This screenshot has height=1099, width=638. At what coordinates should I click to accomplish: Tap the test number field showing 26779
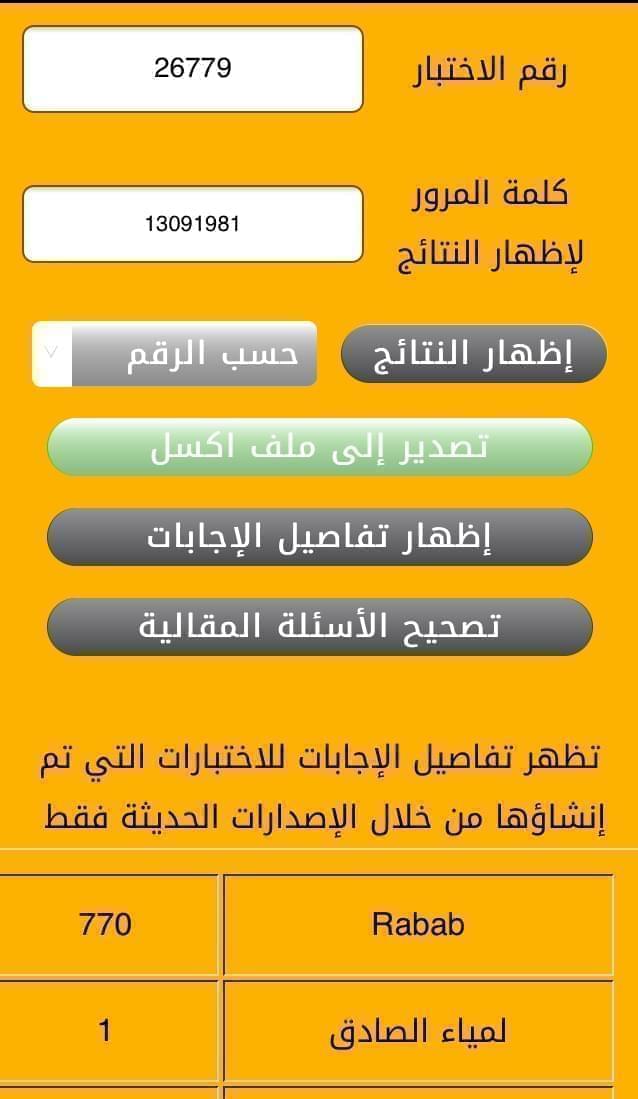click(192, 68)
